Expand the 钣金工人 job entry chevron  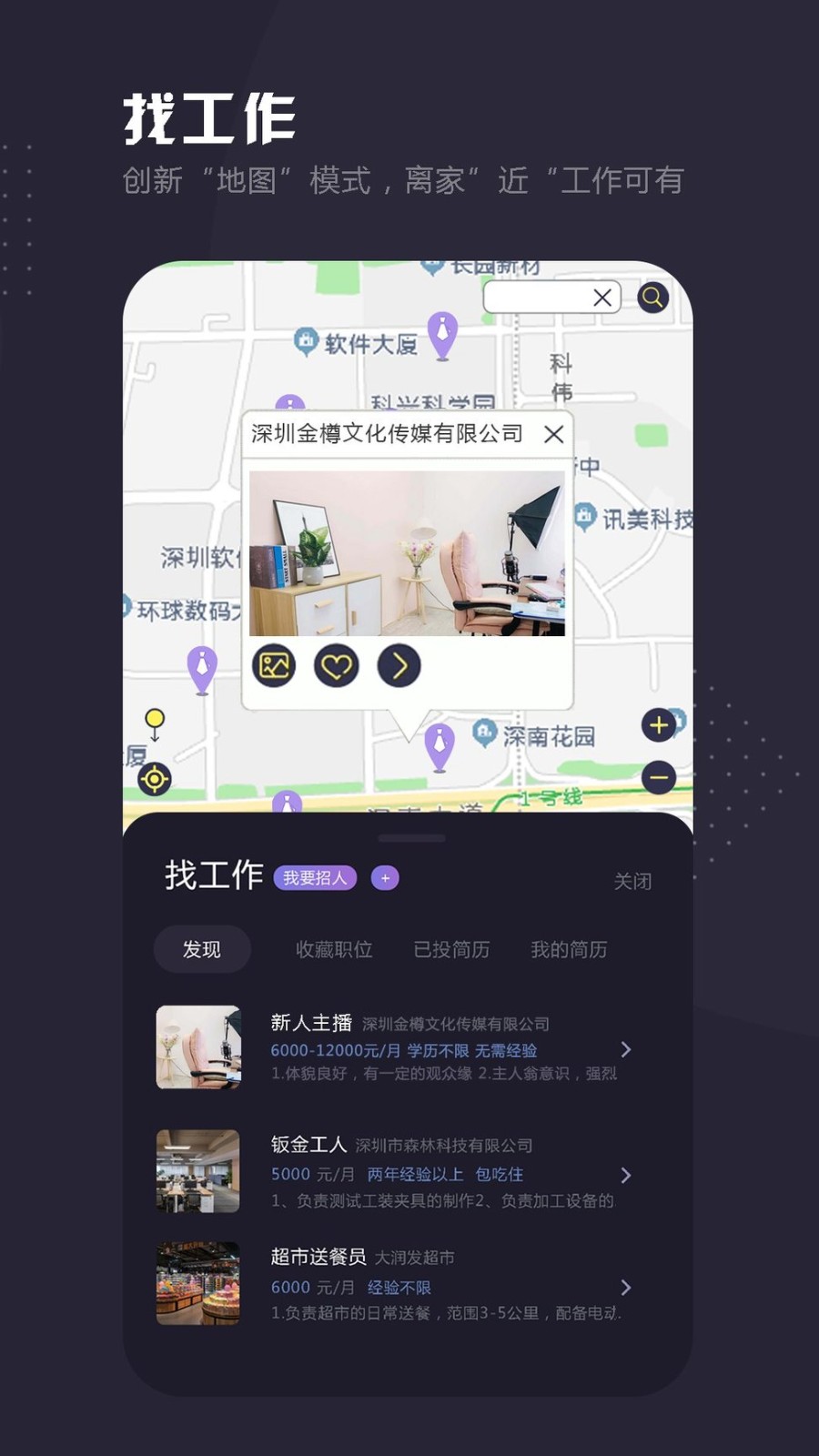point(625,1175)
